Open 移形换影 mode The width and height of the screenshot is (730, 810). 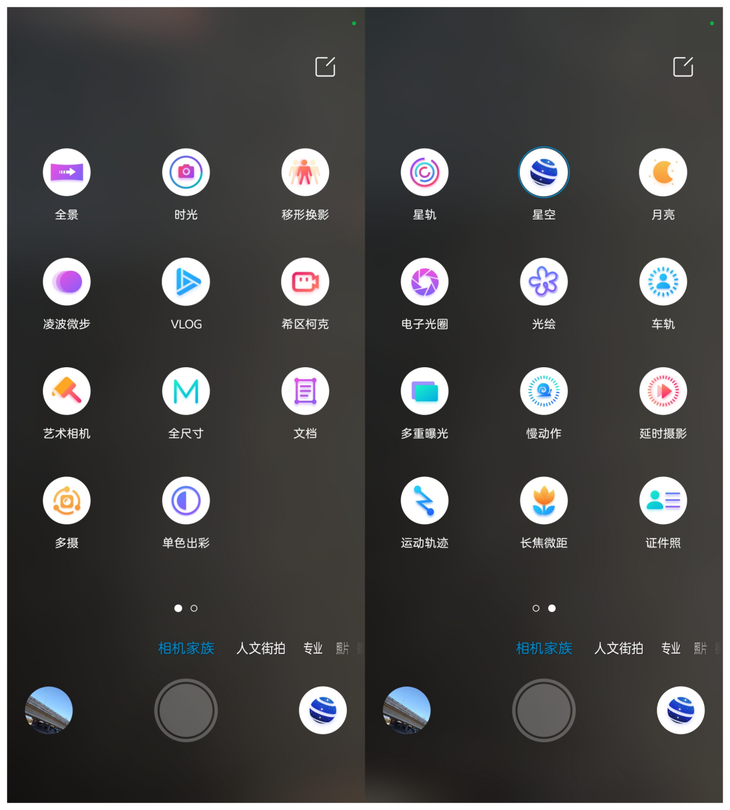pyautogui.click(x=305, y=173)
